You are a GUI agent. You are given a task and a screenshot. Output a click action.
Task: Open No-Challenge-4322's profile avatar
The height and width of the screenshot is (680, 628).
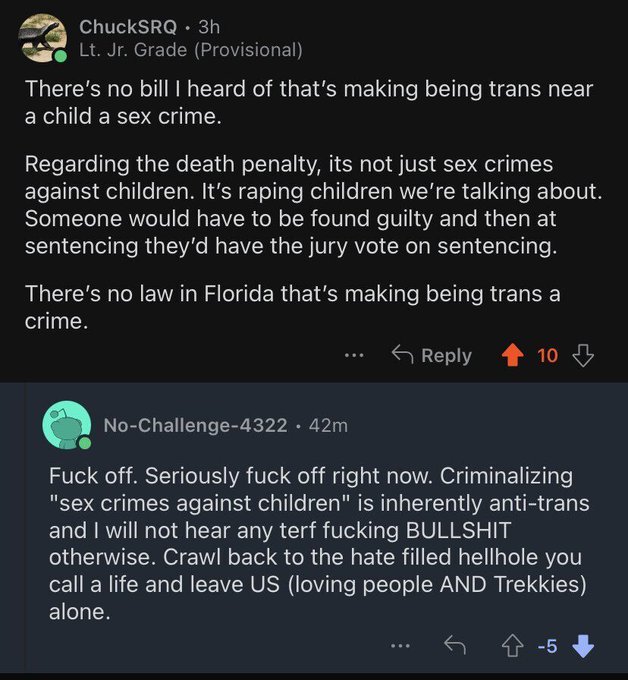(x=67, y=426)
